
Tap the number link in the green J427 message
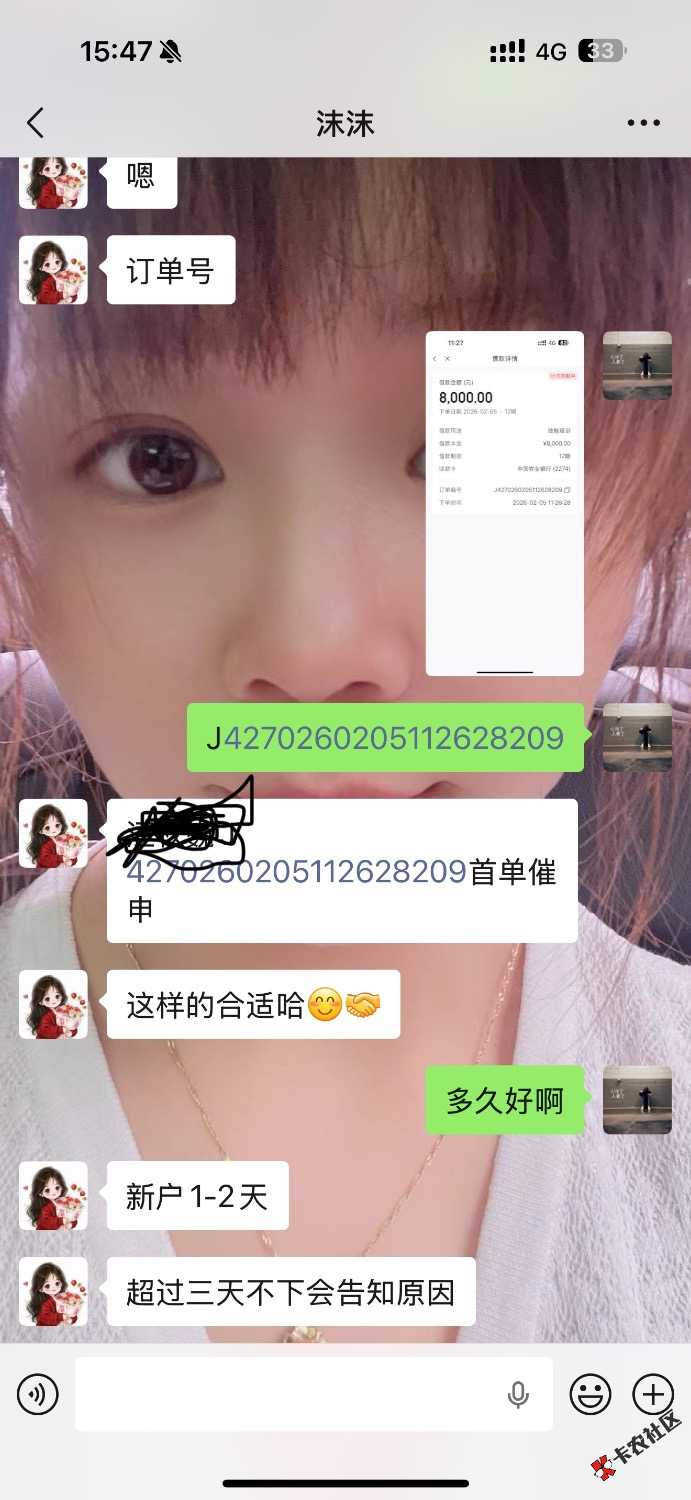pyautogui.click(x=394, y=738)
